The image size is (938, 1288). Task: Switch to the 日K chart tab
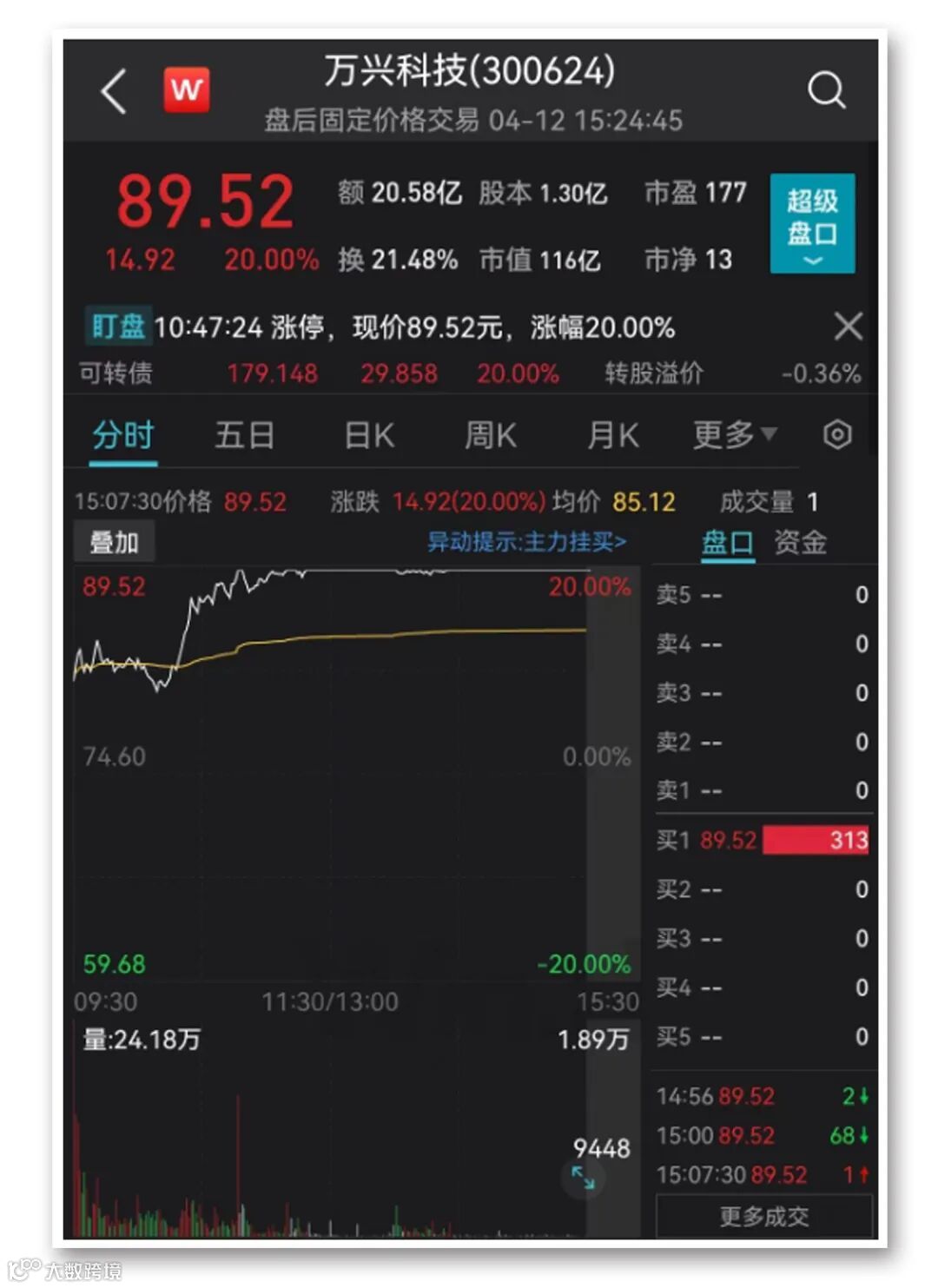point(369,434)
